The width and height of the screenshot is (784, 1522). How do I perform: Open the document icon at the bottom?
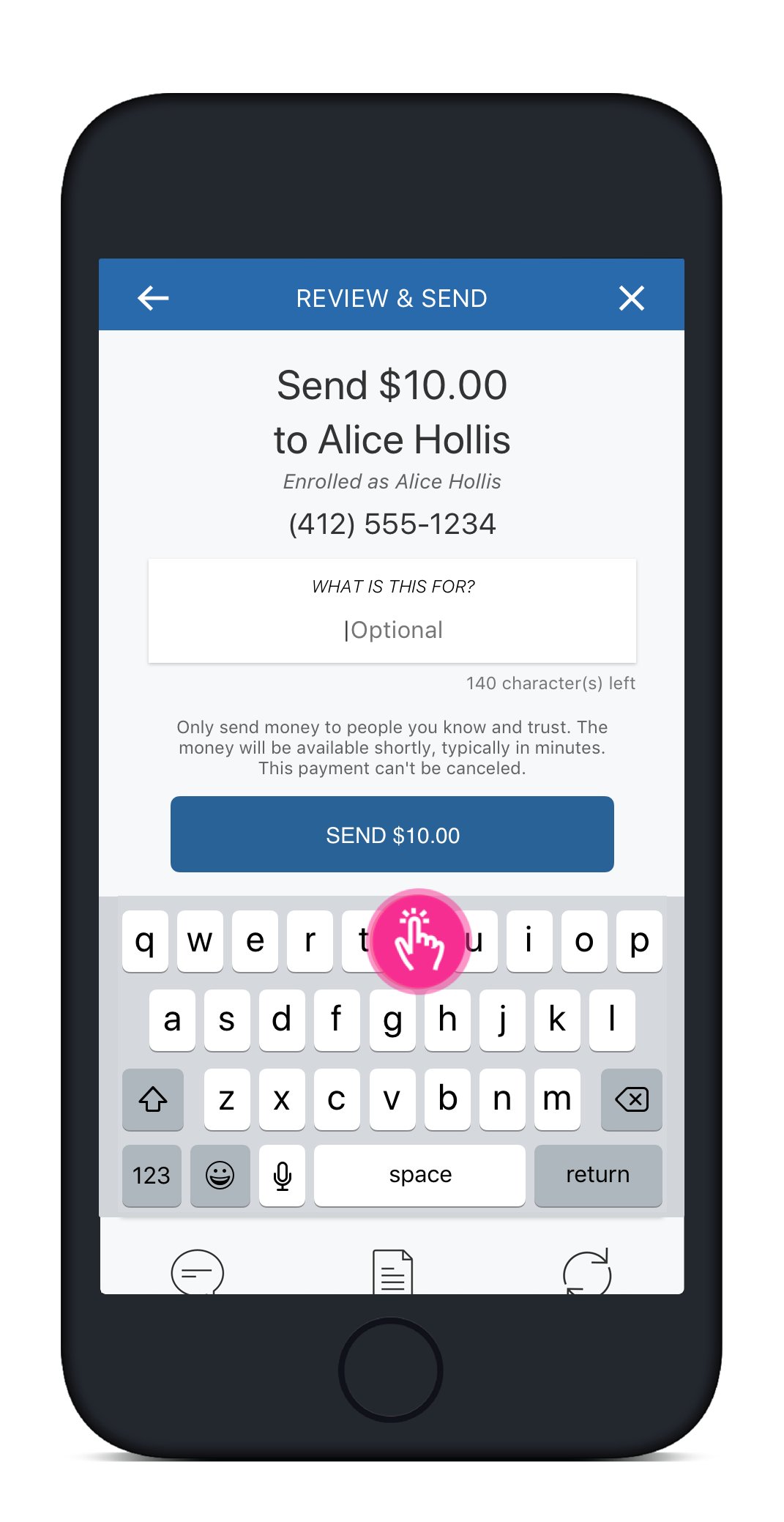(392, 1272)
